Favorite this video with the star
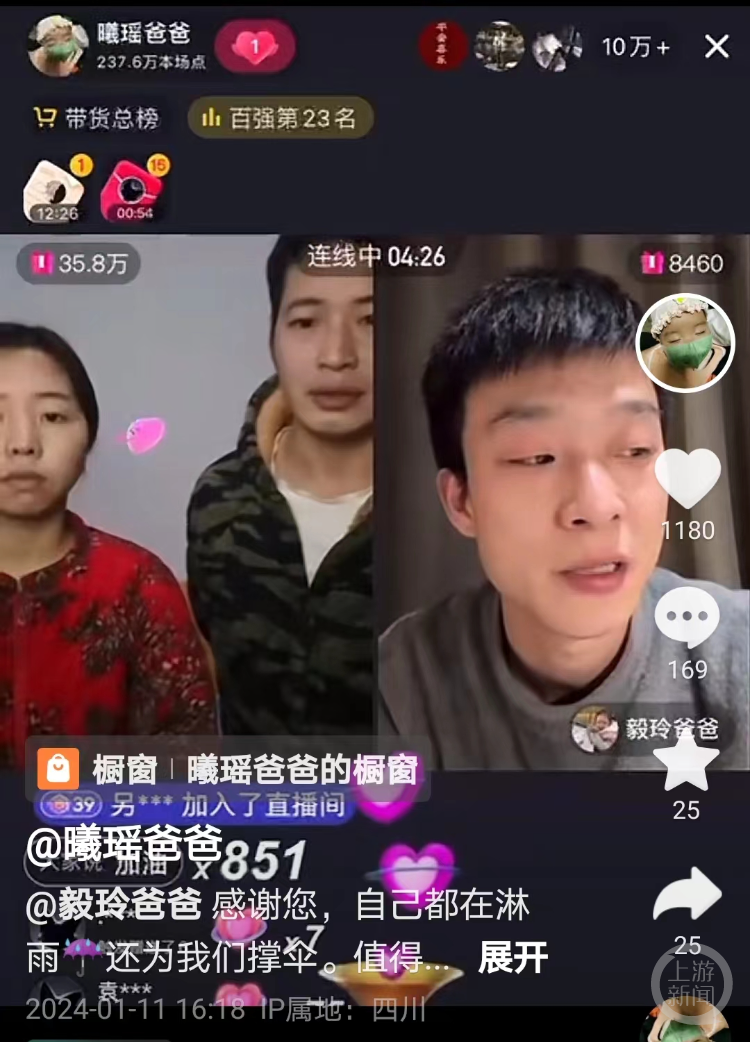 point(686,762)
